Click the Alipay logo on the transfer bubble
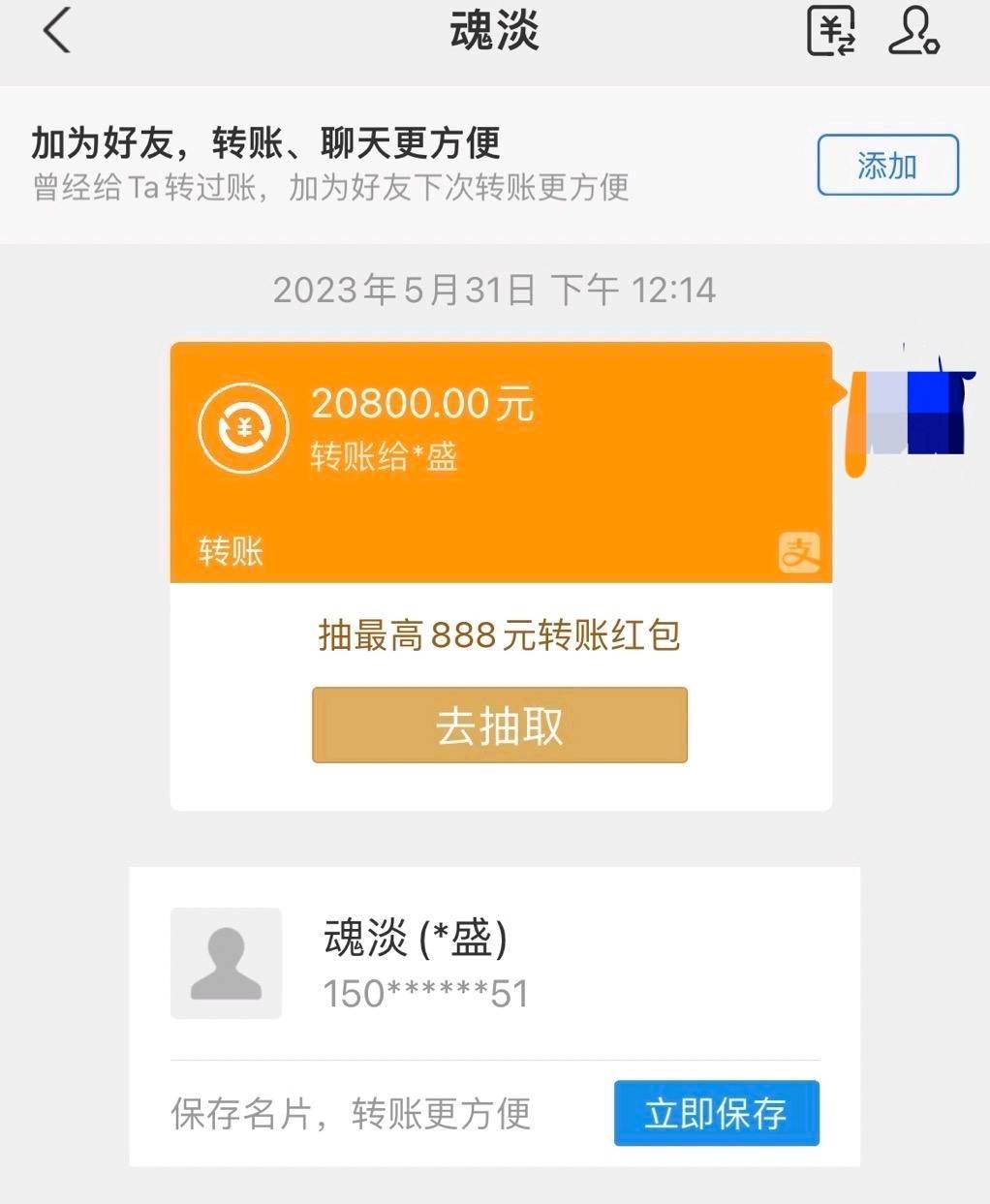 [x=798, y=552]
